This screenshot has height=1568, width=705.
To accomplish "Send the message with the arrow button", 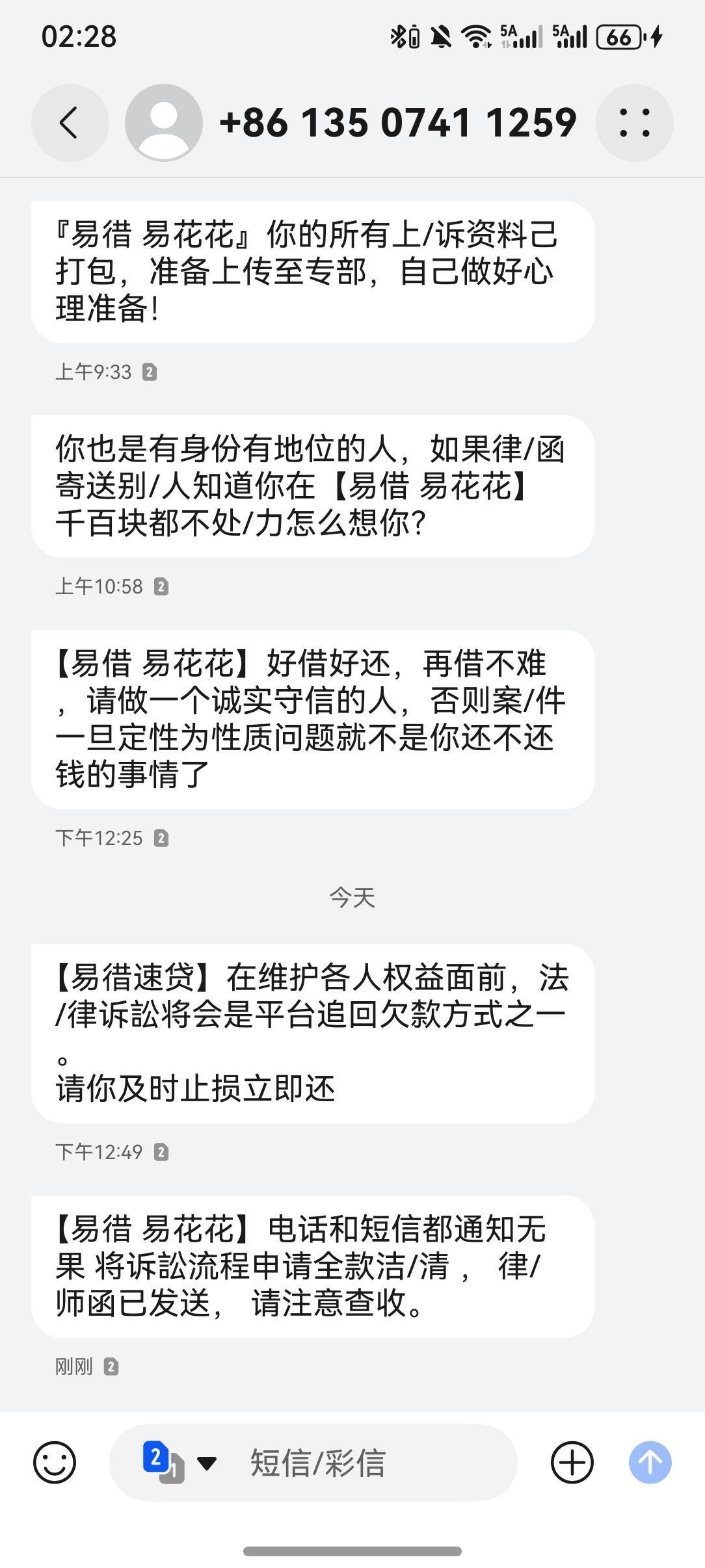I will [650, 1463].
